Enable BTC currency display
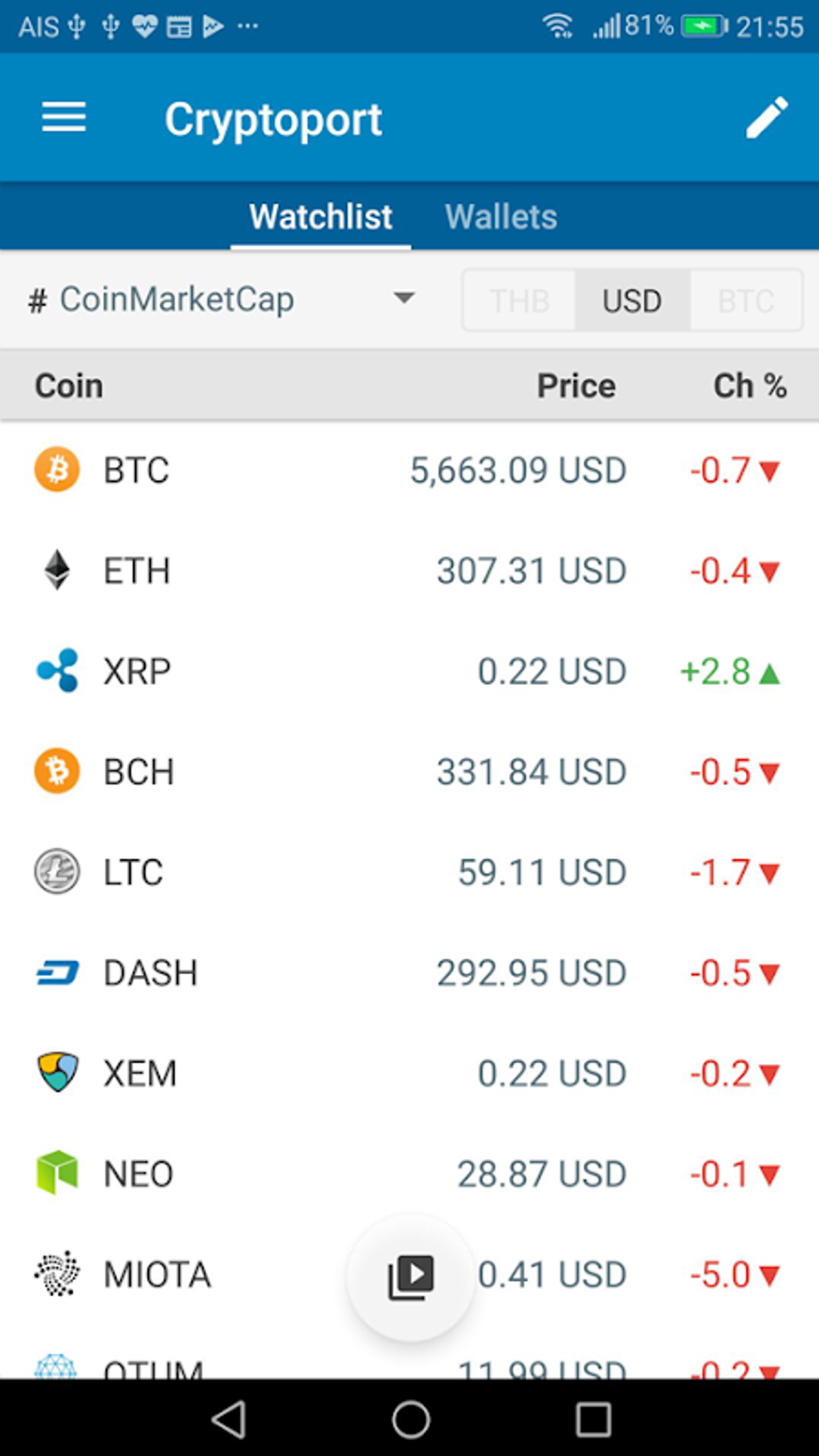 (x=745, y=300)
